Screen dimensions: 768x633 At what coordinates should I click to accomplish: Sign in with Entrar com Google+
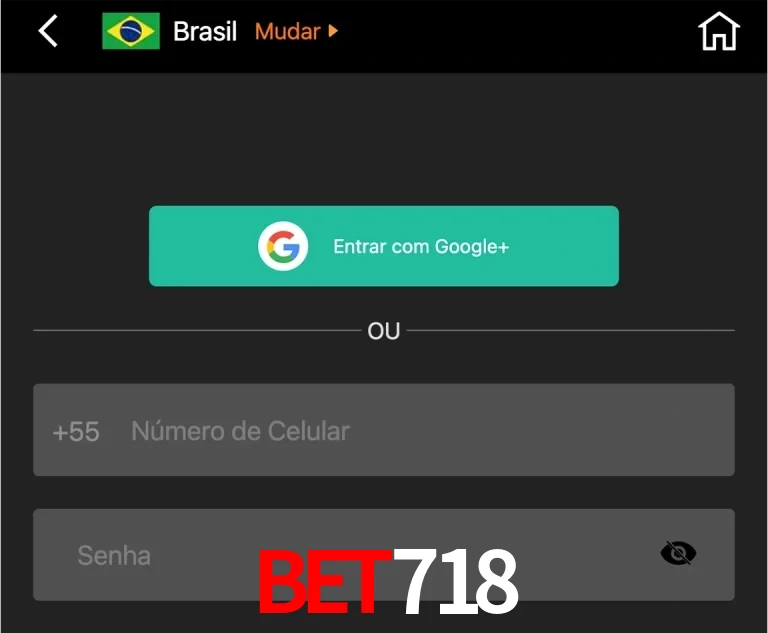384,246
